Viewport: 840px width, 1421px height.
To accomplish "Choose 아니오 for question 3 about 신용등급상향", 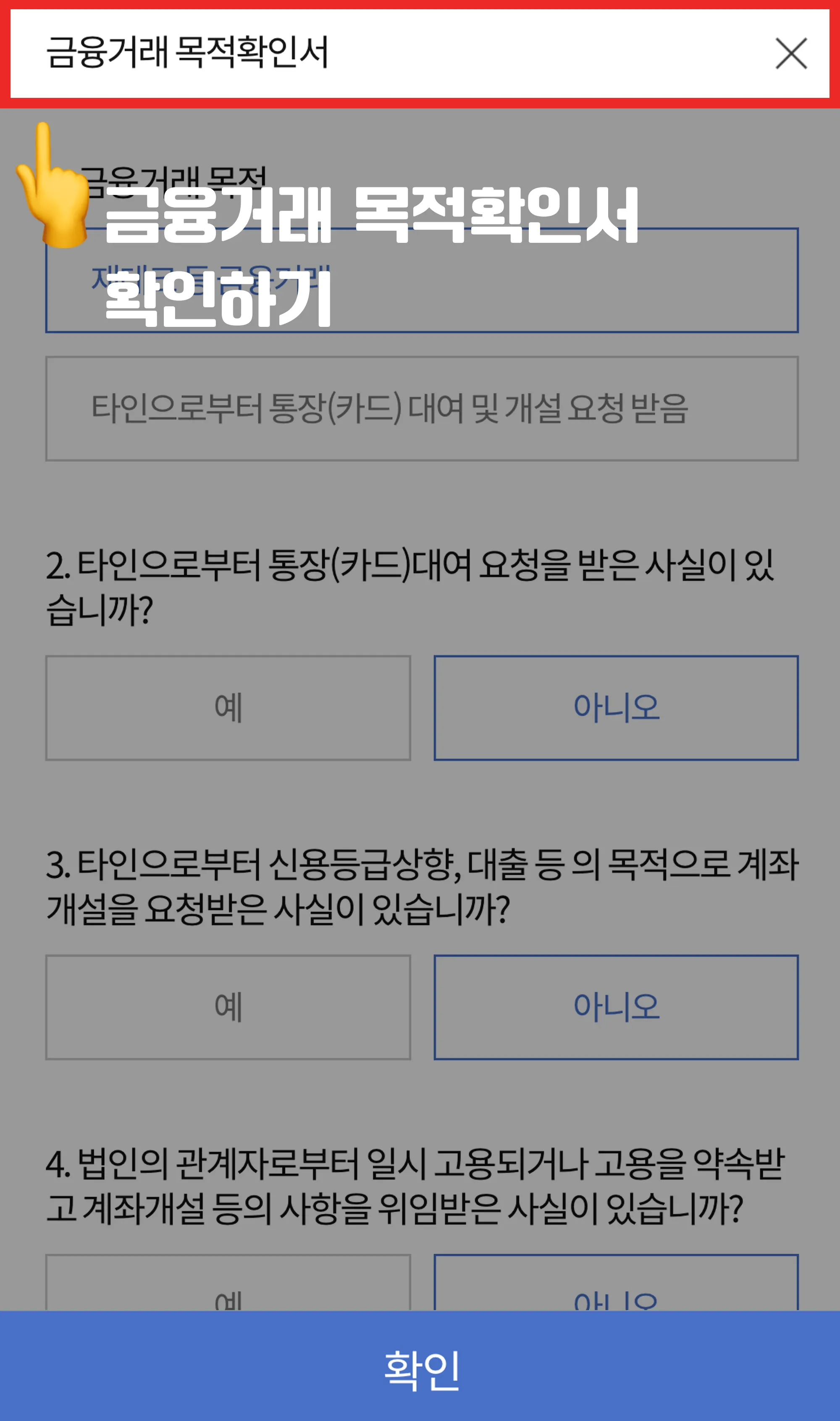I will [x=616, y=1007].
